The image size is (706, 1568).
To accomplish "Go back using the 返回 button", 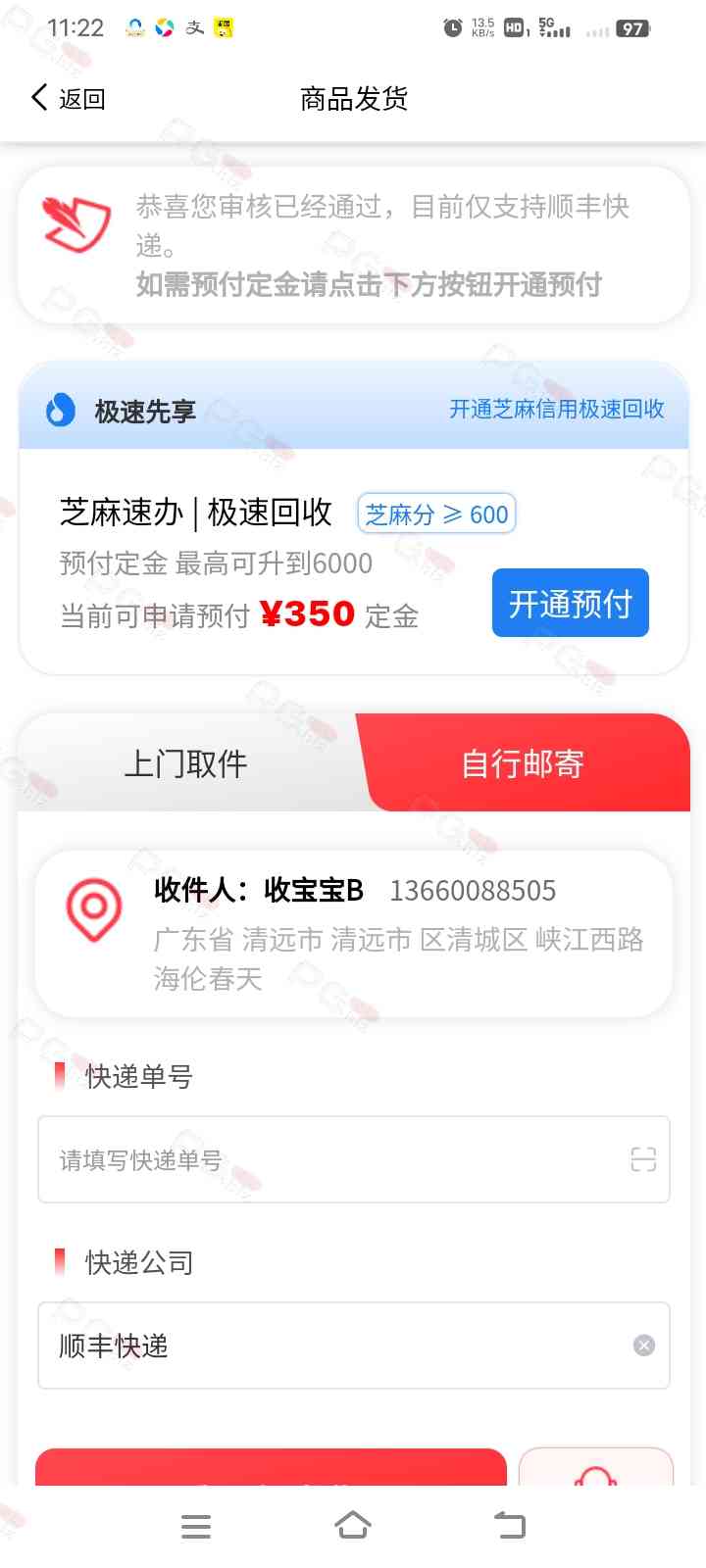I will click(x=69, y=98).
